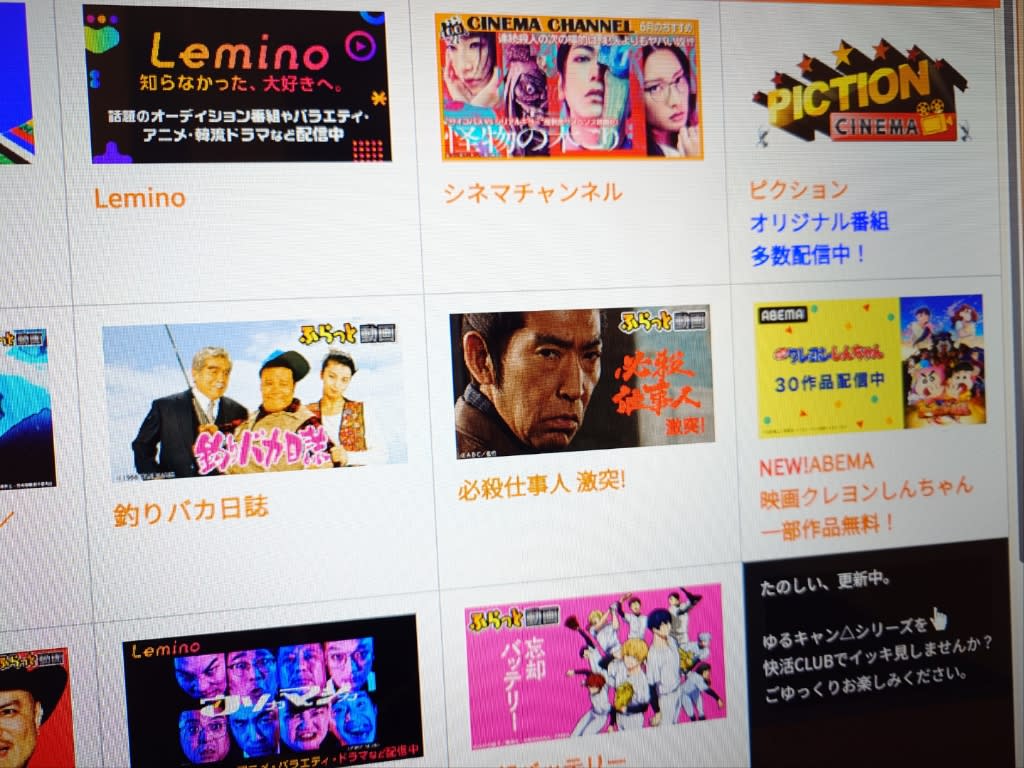This screenshot has width=1024, height=768.
Task: Tap the ピクション link
Action: (798, 189)
